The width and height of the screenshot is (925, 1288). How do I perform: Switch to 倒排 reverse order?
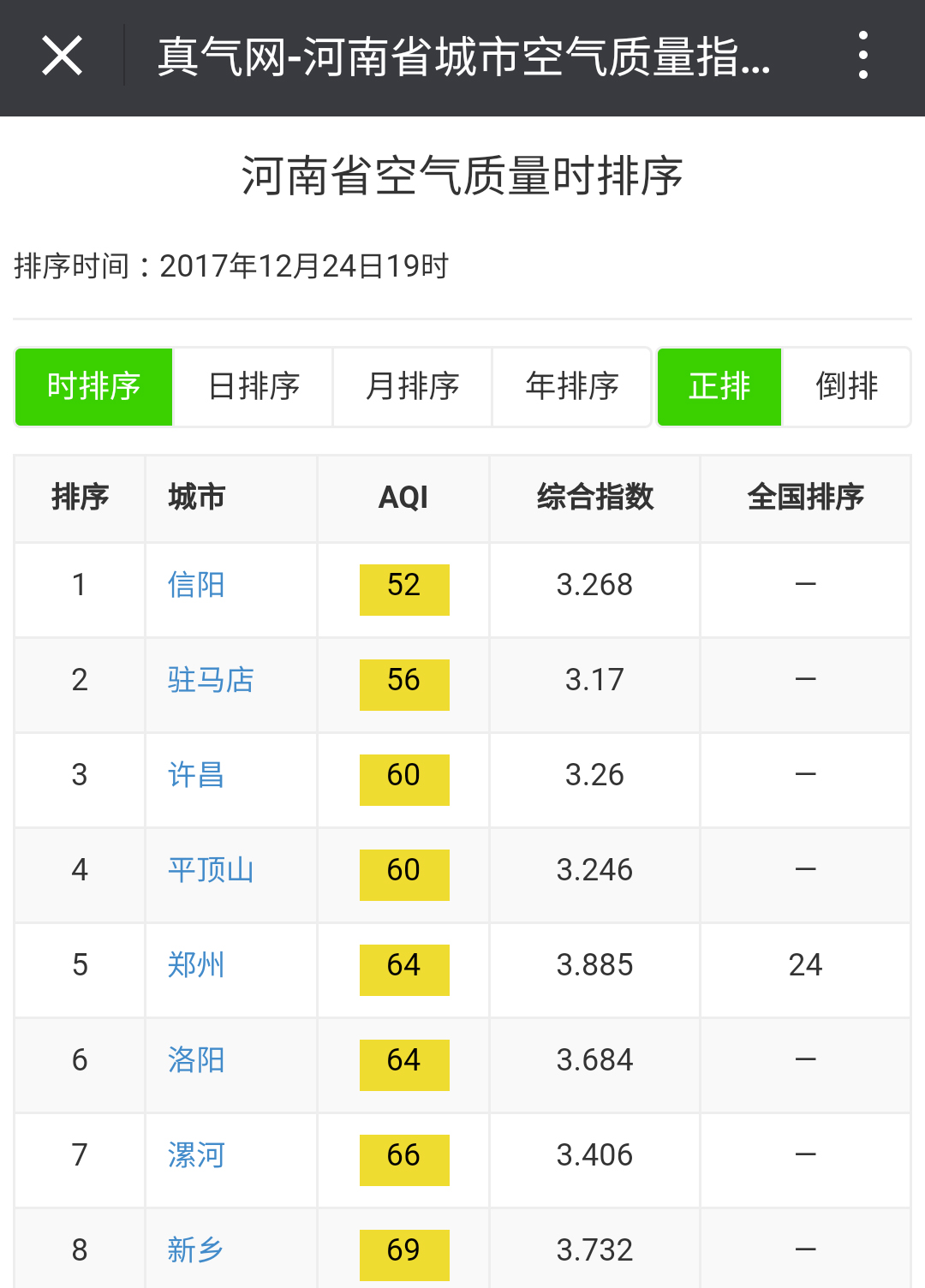(x=846, y=386)
